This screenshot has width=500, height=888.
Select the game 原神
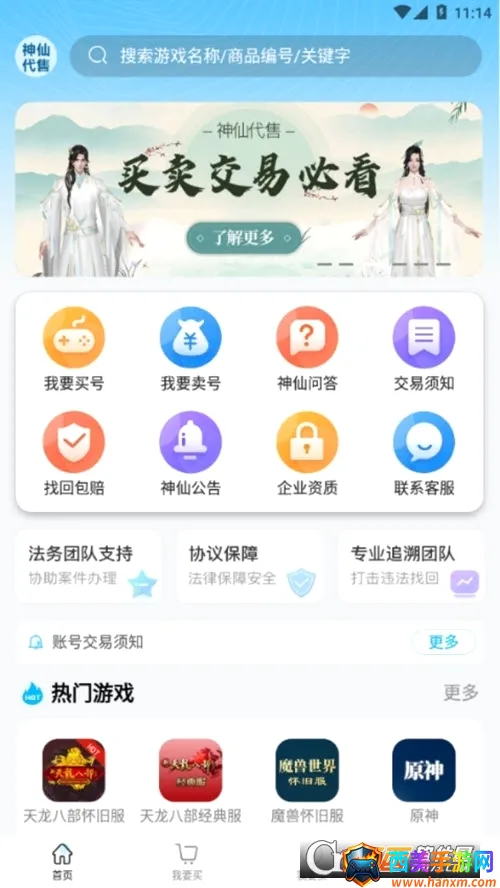[x=424, y=781]
